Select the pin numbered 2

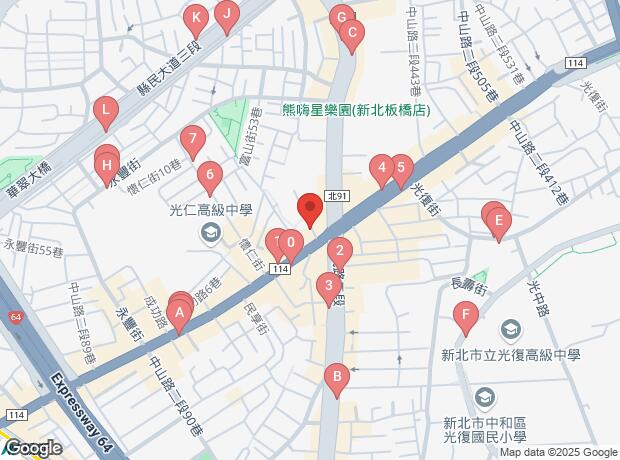pos(340,251)
